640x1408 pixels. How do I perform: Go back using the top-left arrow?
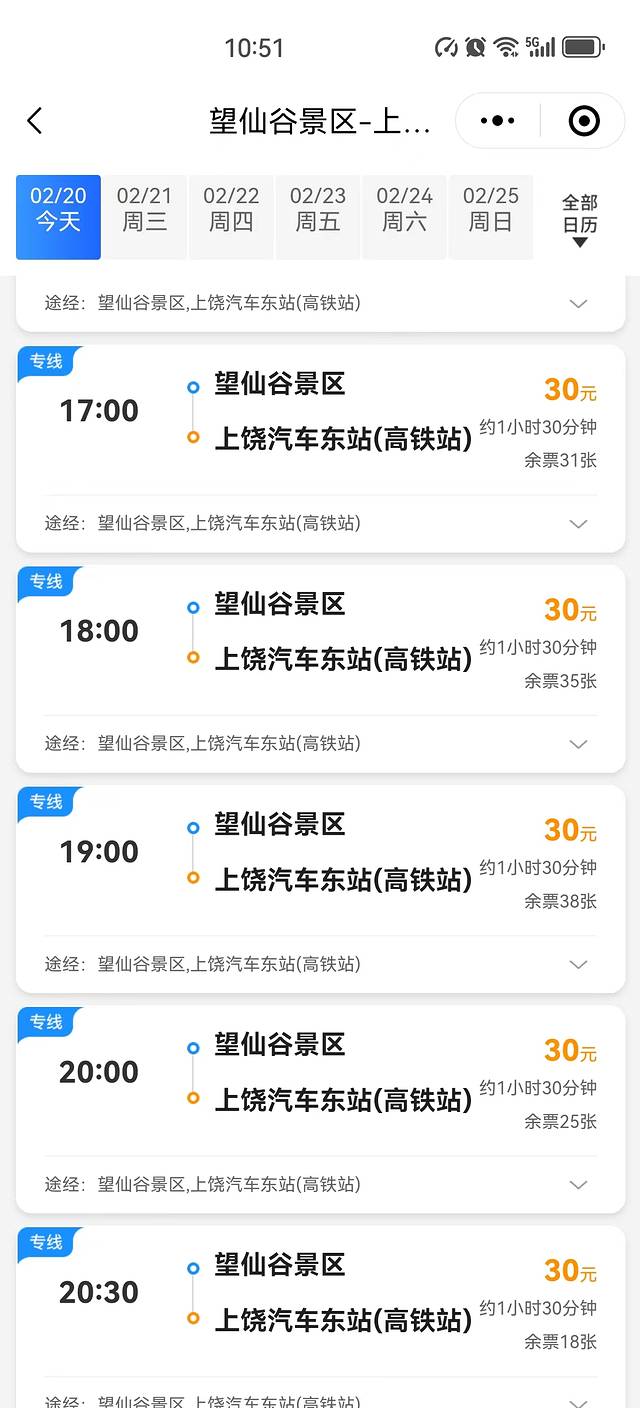coord(35,121)
